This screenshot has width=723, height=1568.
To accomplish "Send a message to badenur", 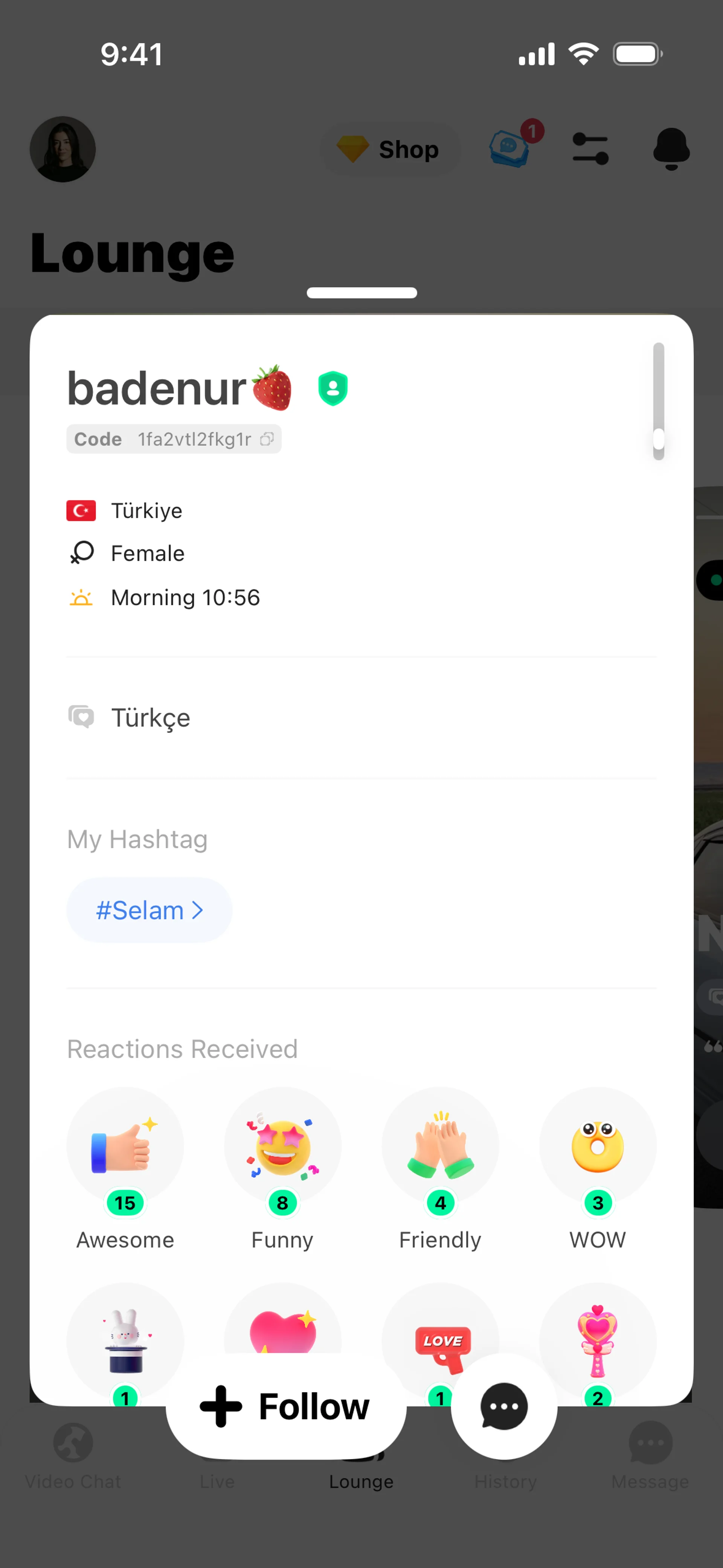I will [x=503, y=1406].
